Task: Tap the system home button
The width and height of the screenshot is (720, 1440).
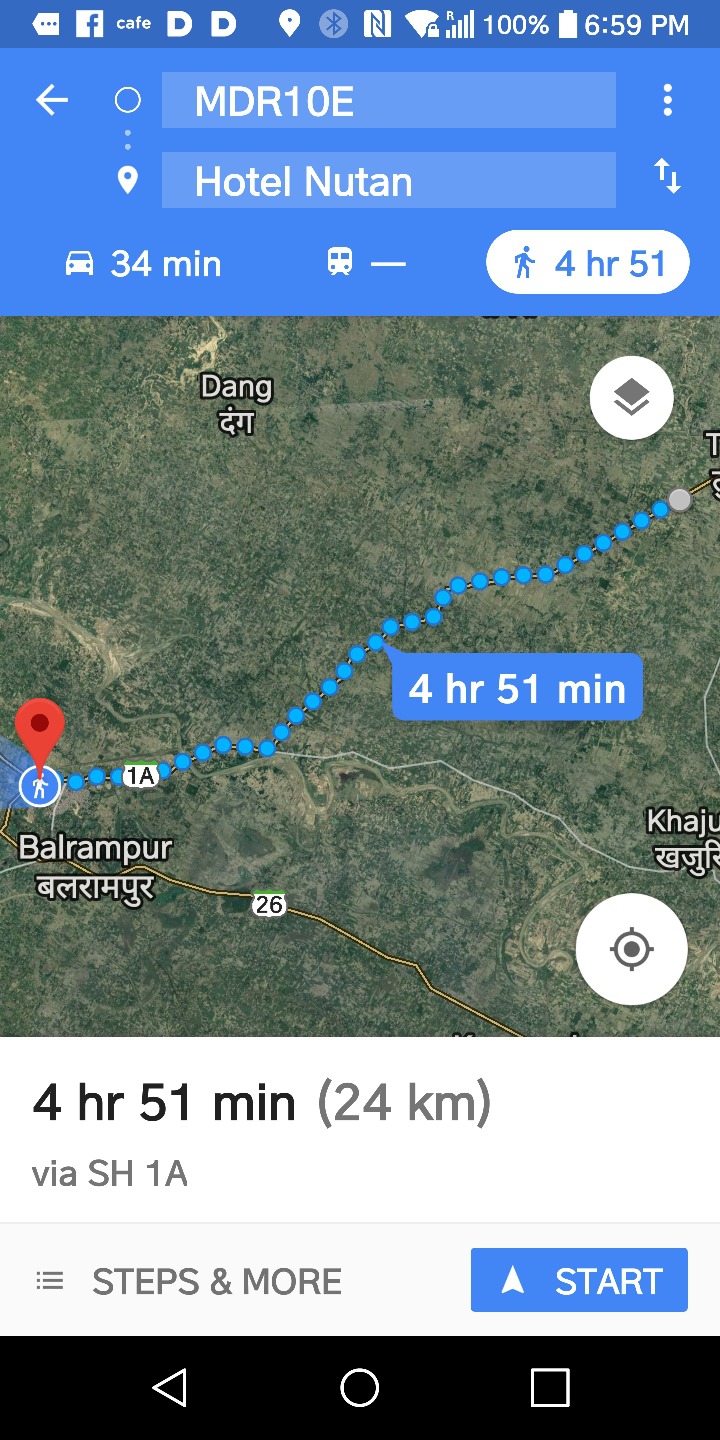Action: pyautogui.click(x=359, y=1387)
